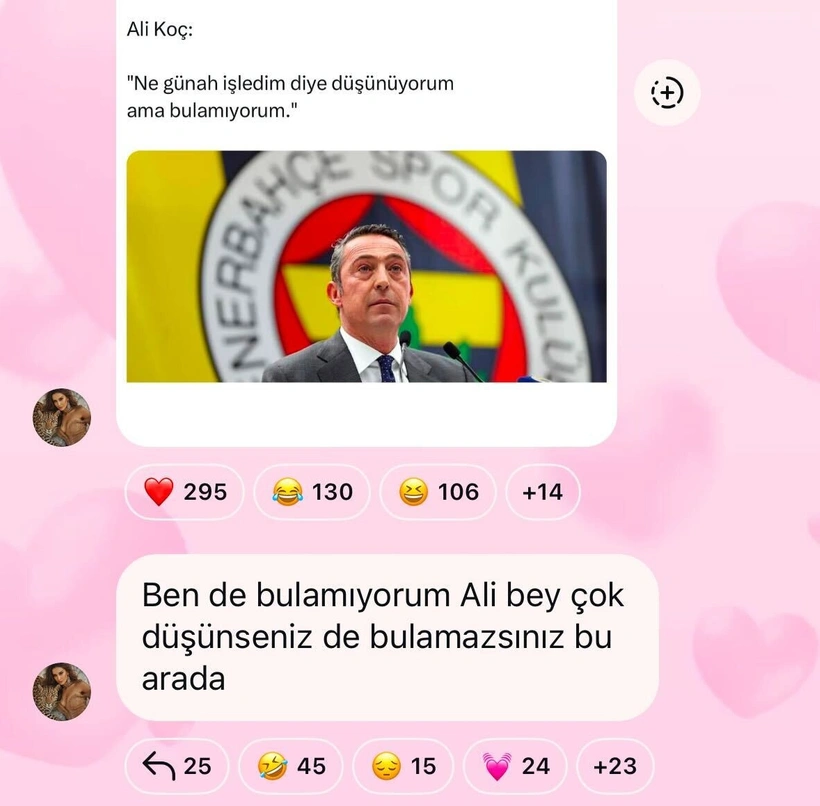Tap the heart reaction showing 295
This screenshot has width=820, height=806.
pos(185,492)
